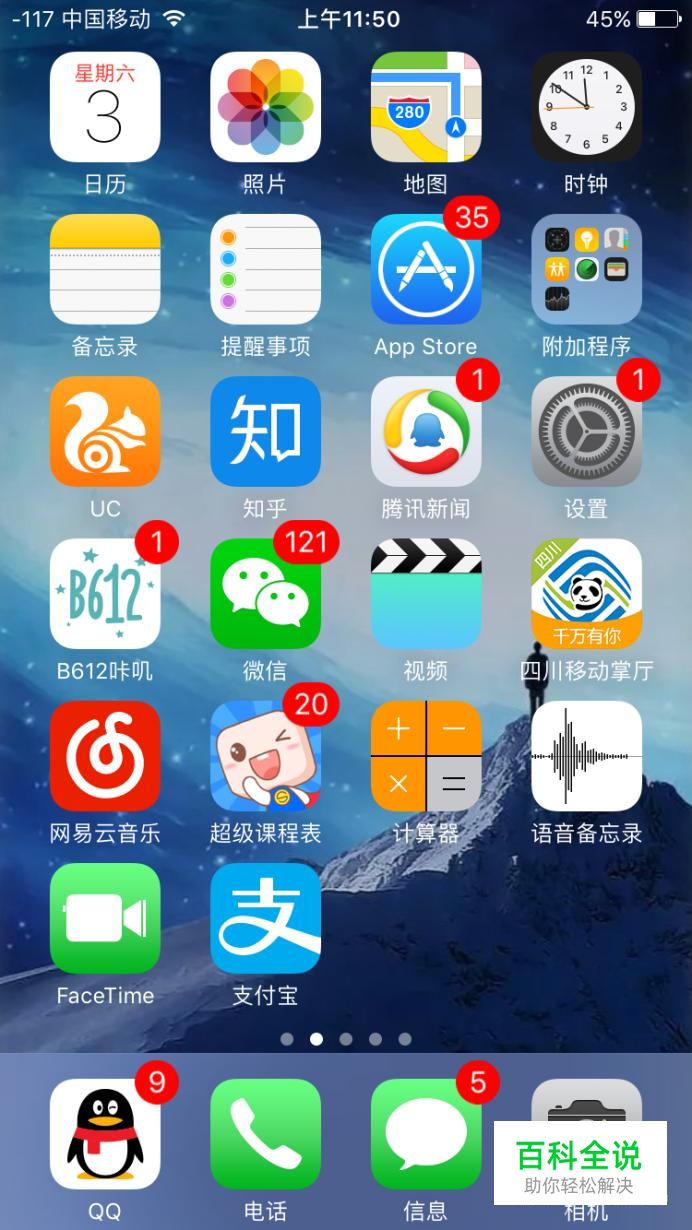The height and width of the screenshot is (1230, 692).
Task: Open 设置 settings
Action: [x=586, y=431]
